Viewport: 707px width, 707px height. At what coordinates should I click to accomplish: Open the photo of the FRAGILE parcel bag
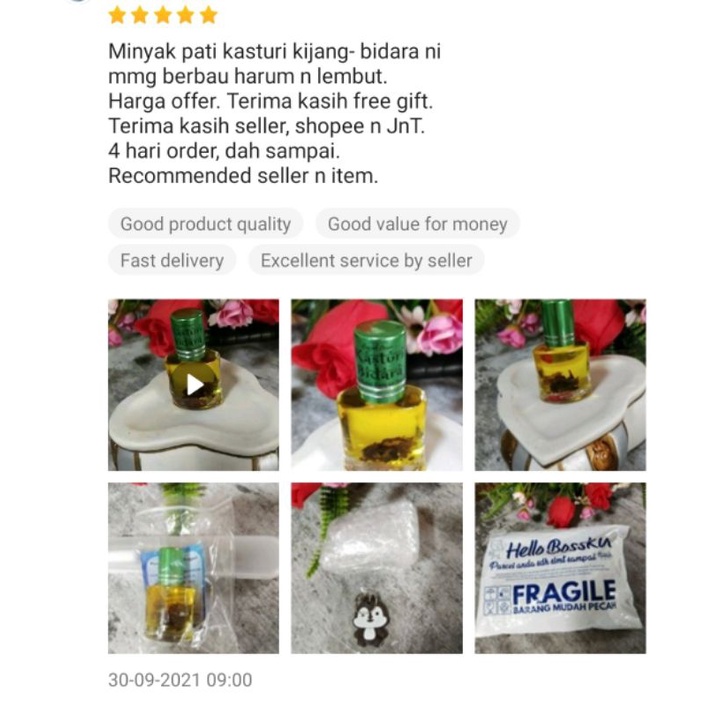[560, 568]
